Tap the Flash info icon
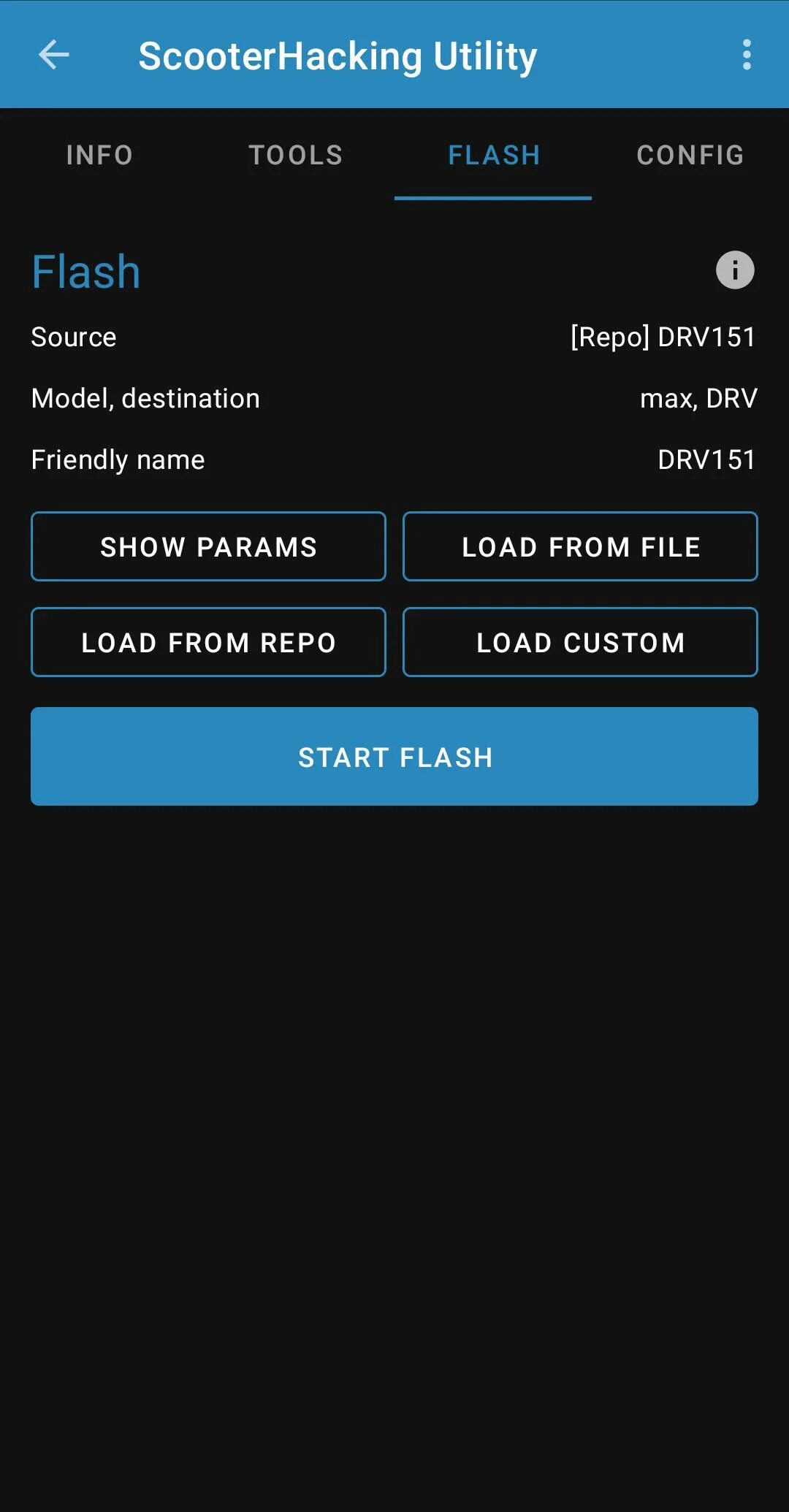This screenshot has height=1512, width=789. point(734,270)
